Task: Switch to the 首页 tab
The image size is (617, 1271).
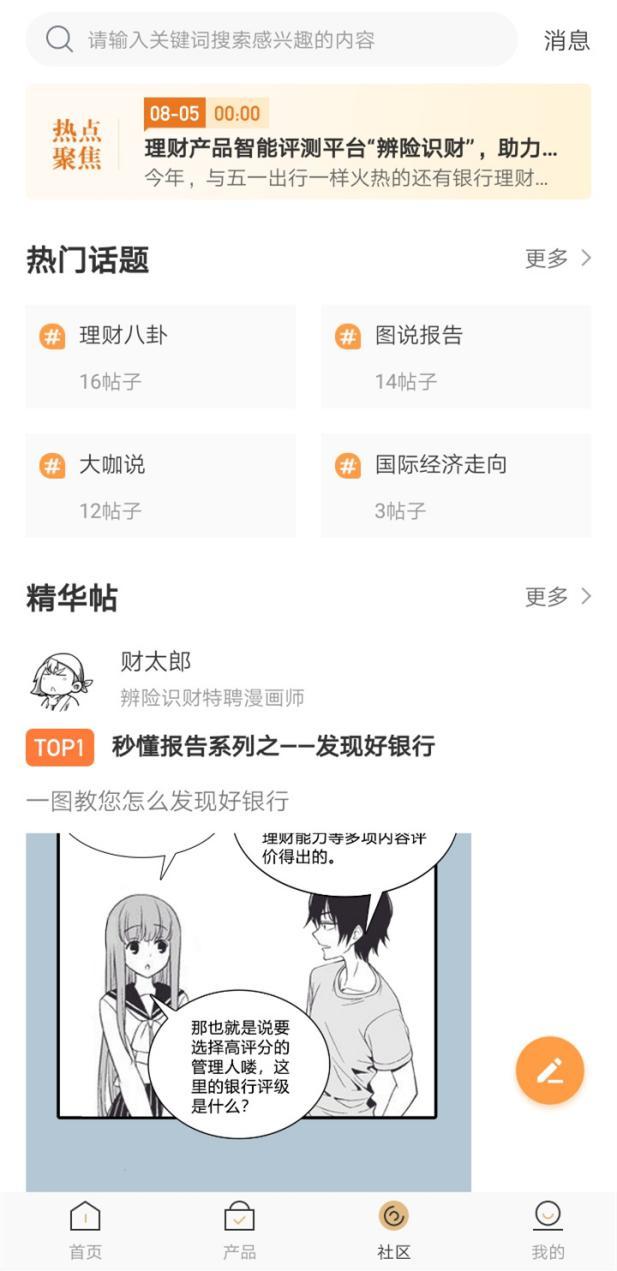Action: click(x=85, y=1230)
